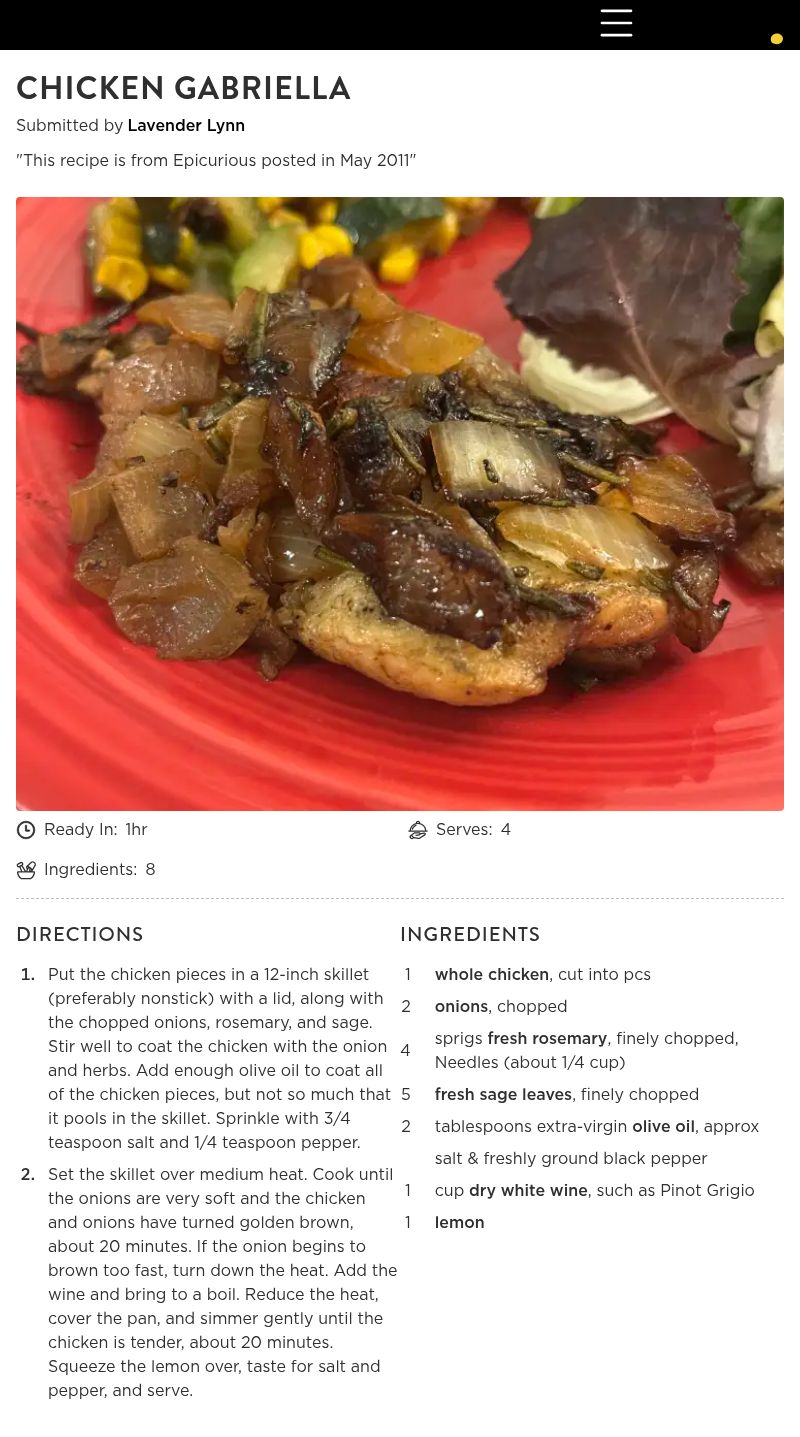Open Lavender Lynn's profile

pos(186,125)
